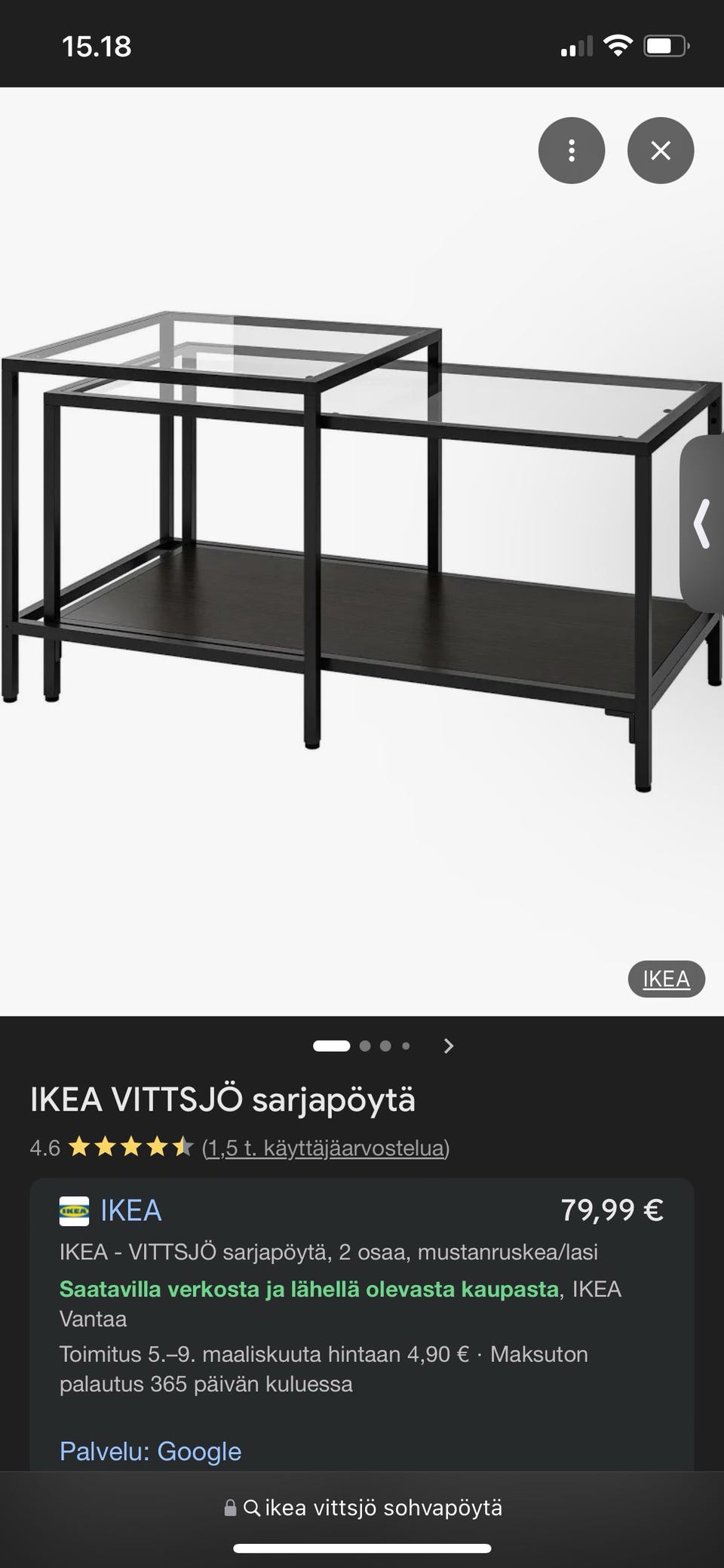
Task: Open the three-dot options menu
Action: point(571,150)
